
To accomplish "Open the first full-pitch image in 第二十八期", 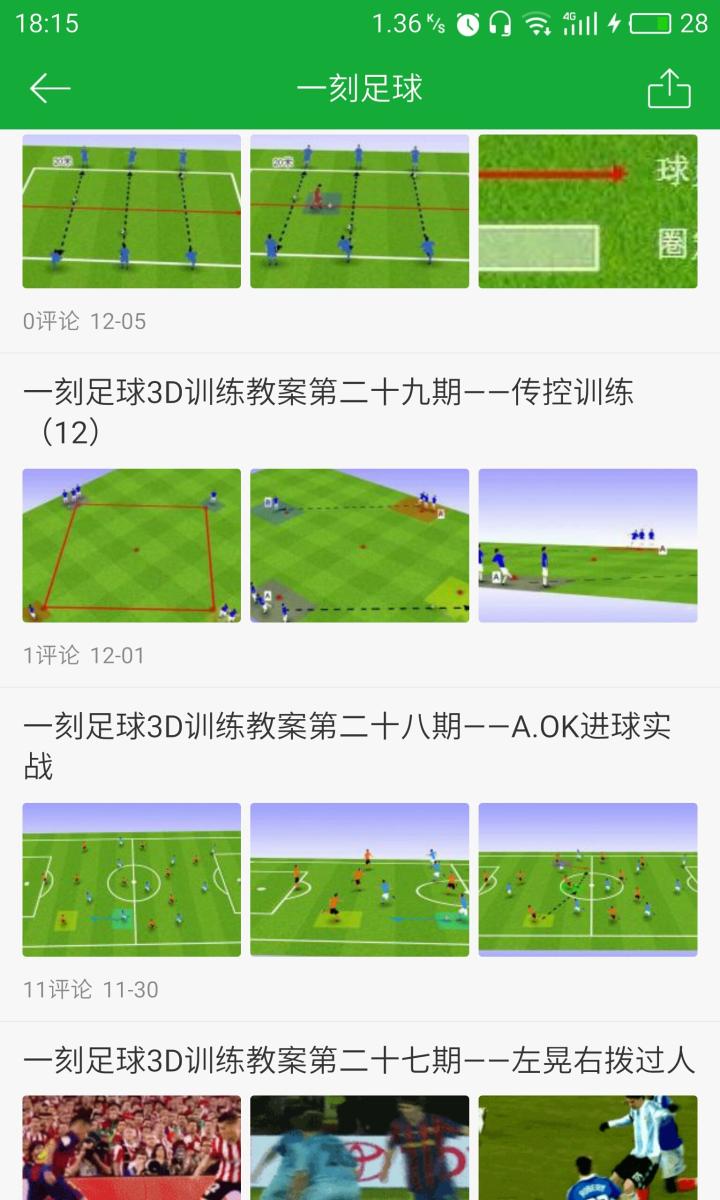I will pos(132,880).
